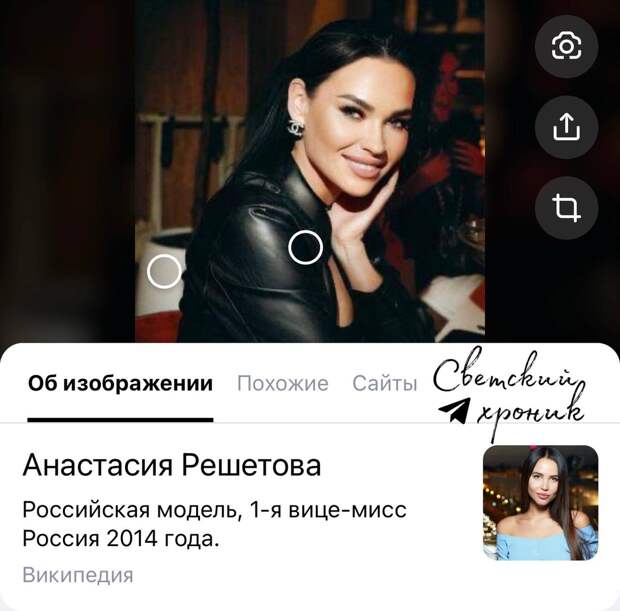Follow the Википедия source link
The height and width of the screenshot is (611, 620).
click(x=77, y=575)
